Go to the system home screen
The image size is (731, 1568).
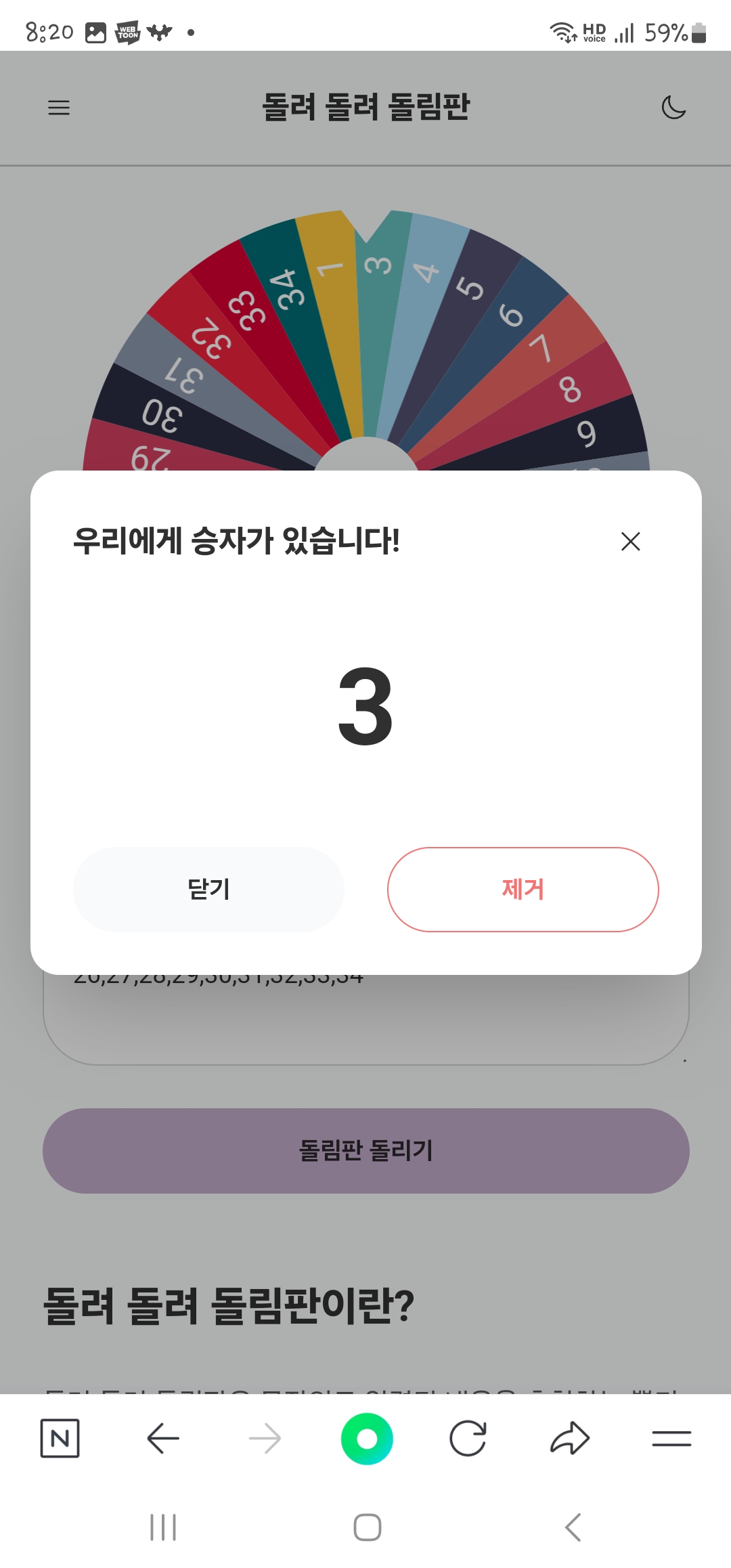(367, 1527)
